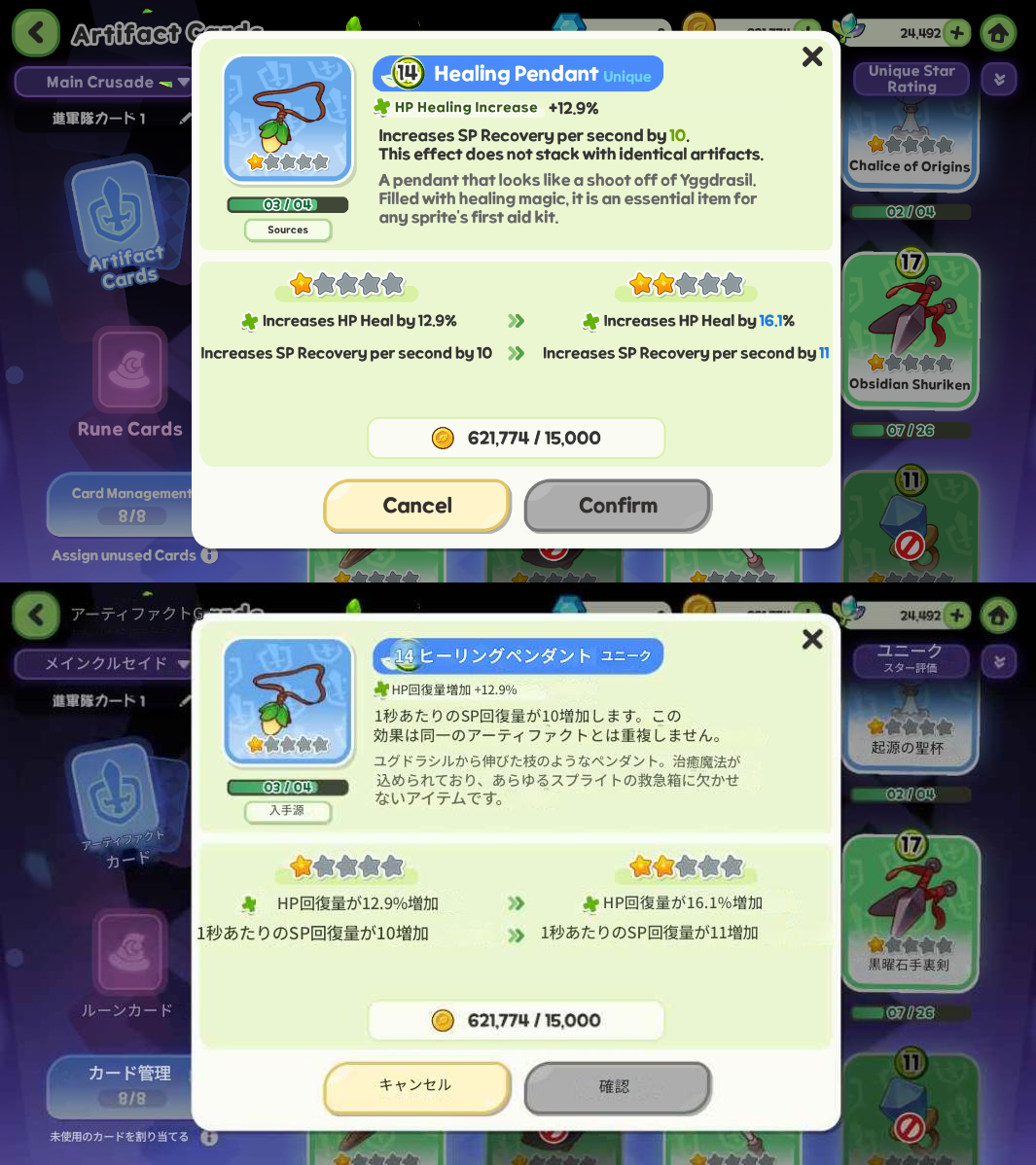Tap the Cancel button
The height and width of the screenshot is (1165, 1036).
[417, 506]
